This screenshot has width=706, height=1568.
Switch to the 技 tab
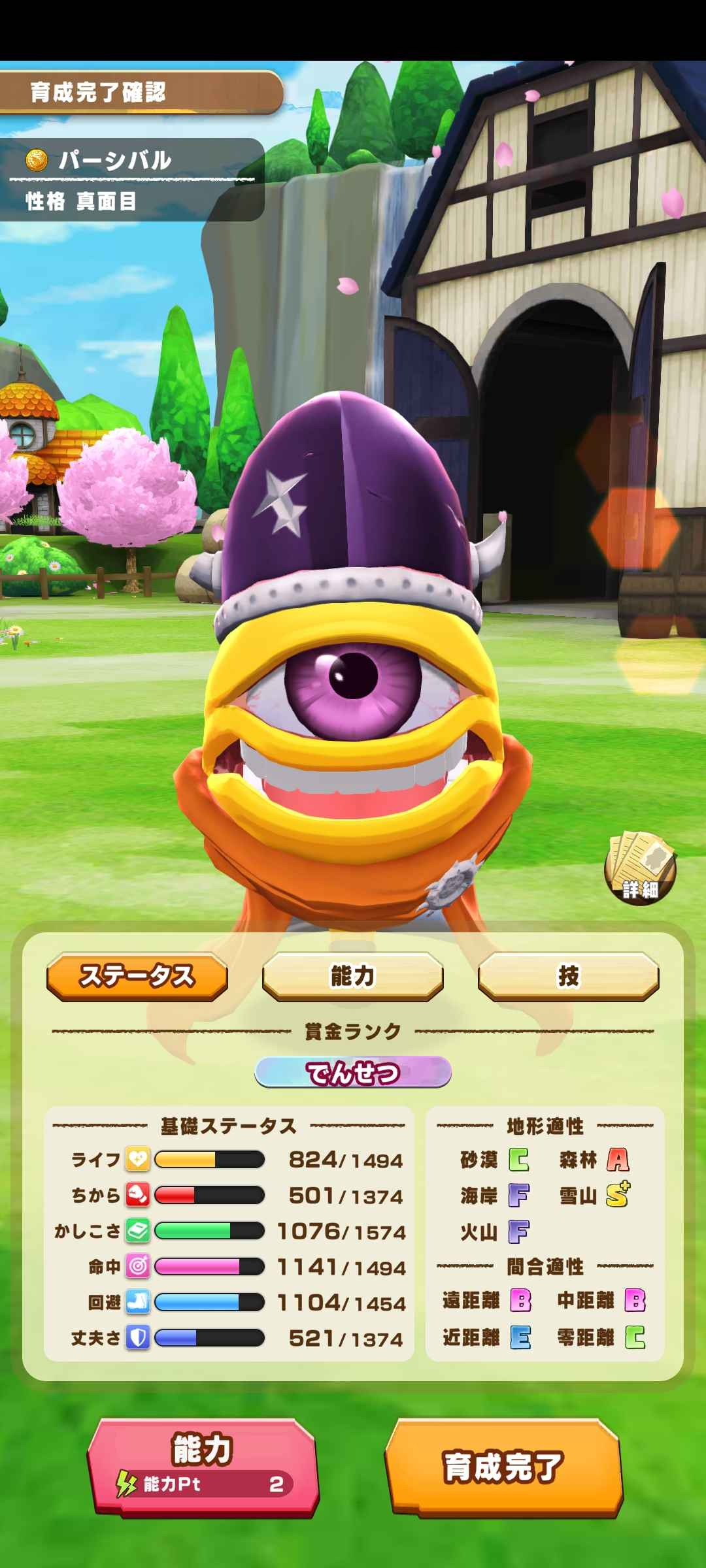(568, 976)
